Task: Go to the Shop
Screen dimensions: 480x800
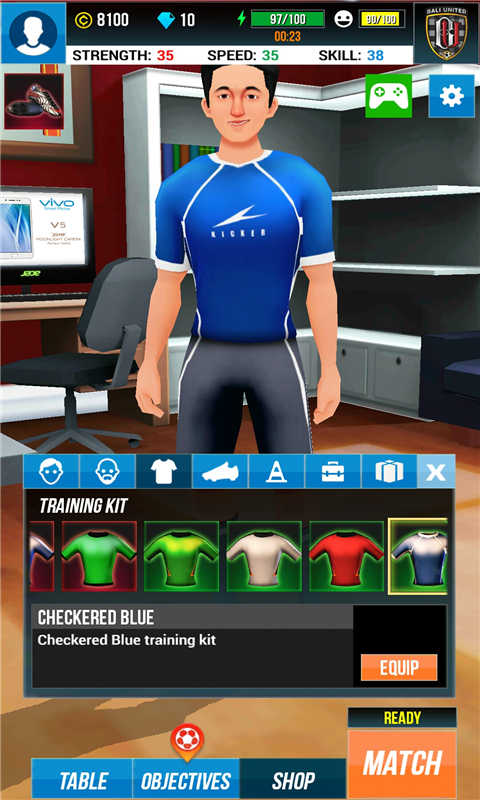Action: point(293,780)
